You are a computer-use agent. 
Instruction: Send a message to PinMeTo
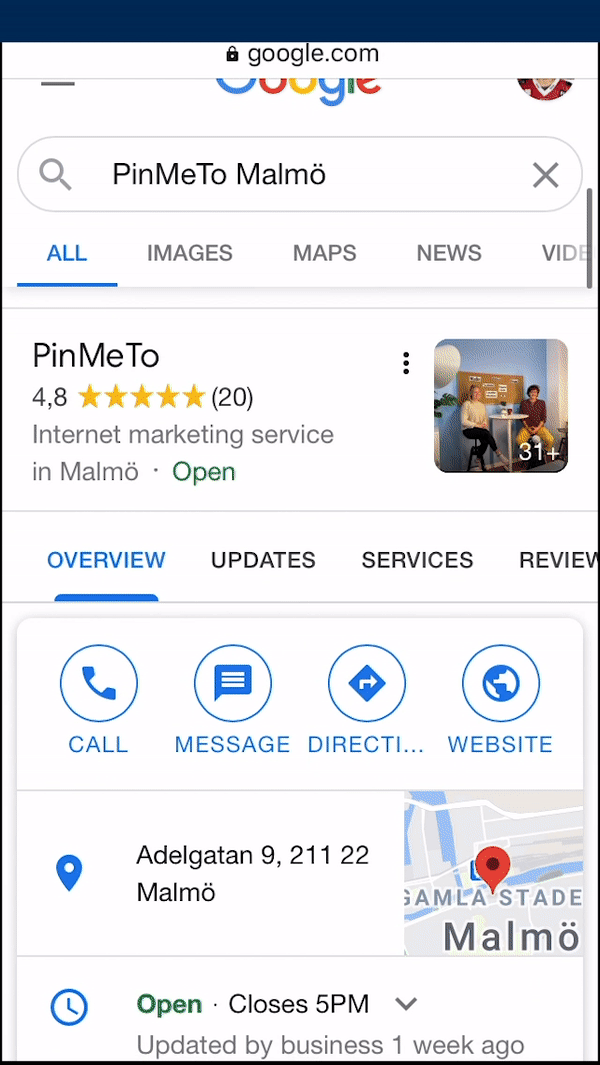click(x=232, y=698)
